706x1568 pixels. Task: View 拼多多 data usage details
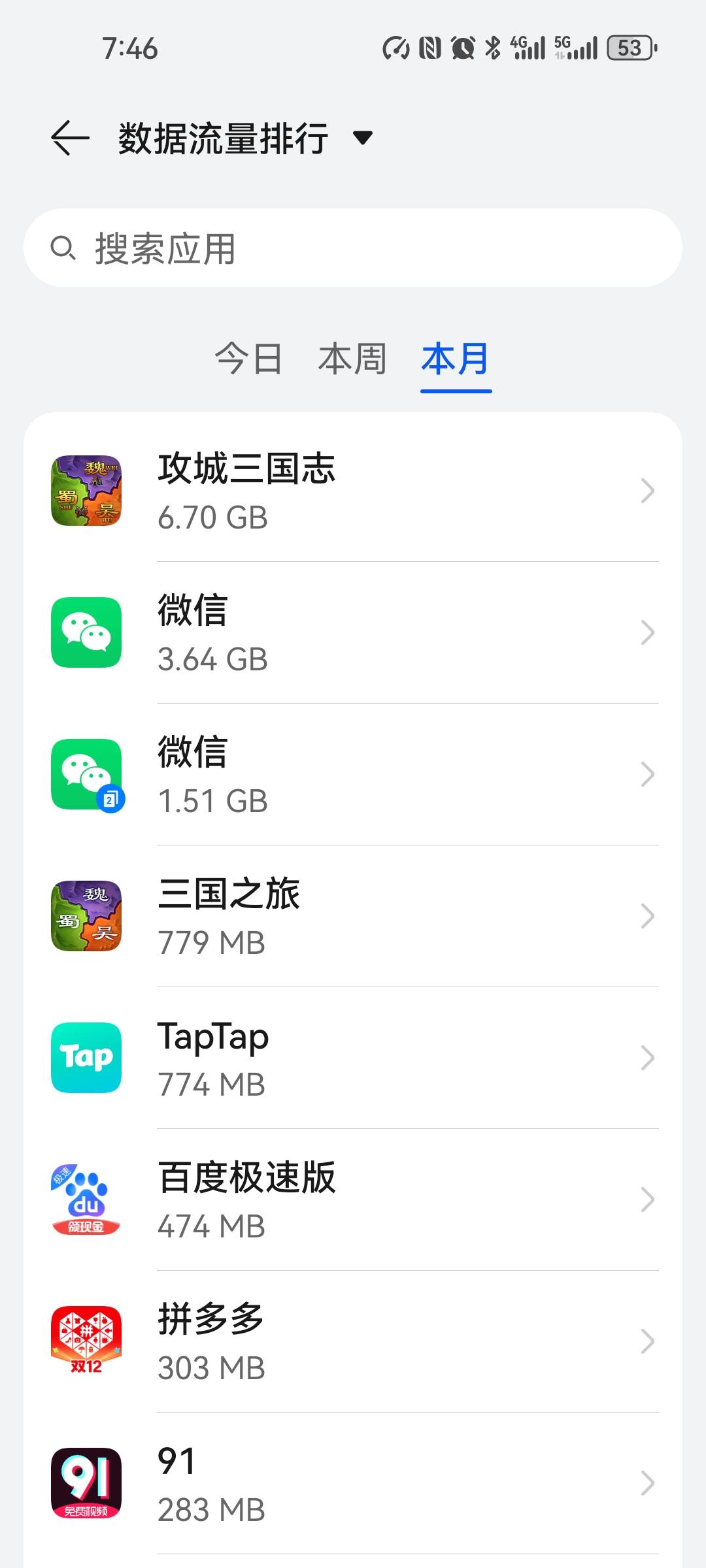click(x=353, y=1341)
